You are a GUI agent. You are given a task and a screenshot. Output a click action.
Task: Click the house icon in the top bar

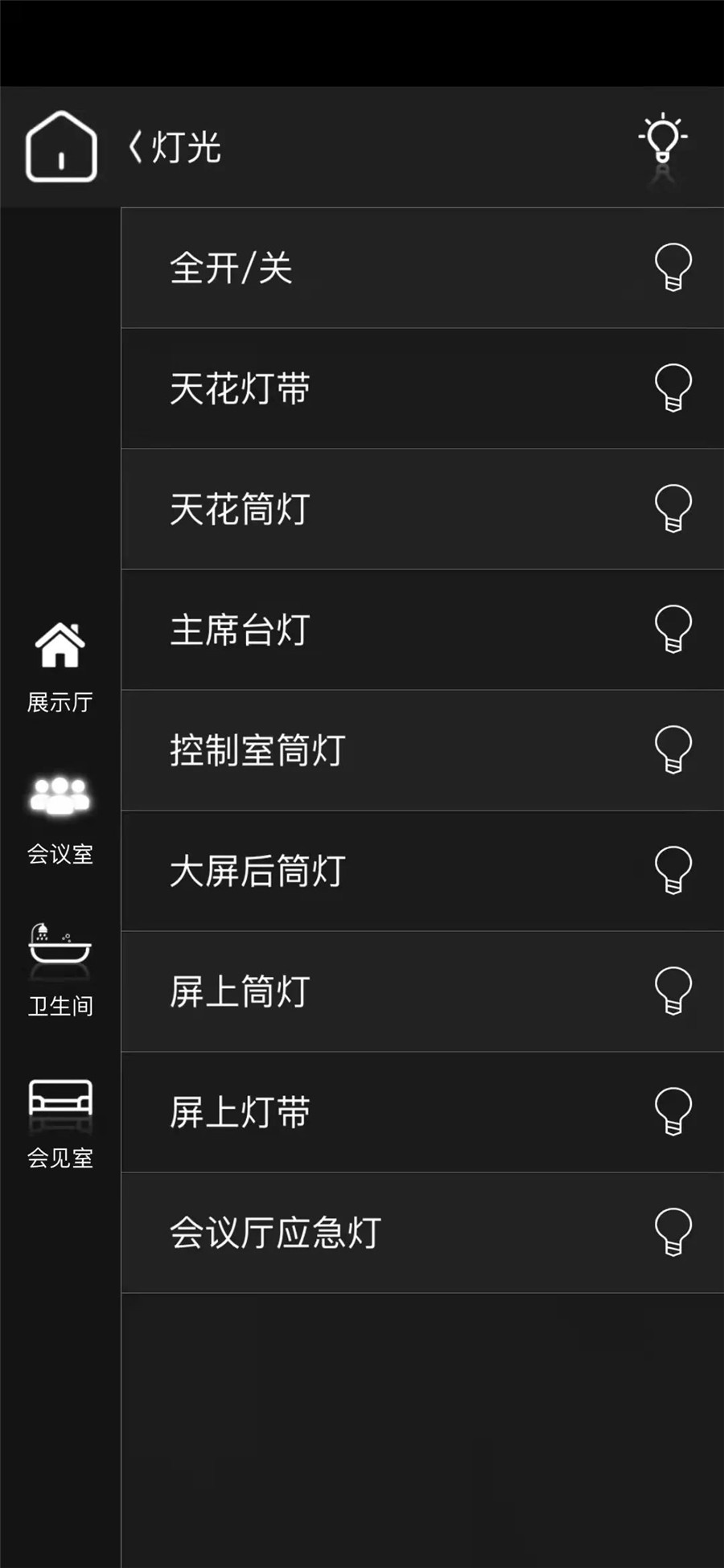[60, 147]
